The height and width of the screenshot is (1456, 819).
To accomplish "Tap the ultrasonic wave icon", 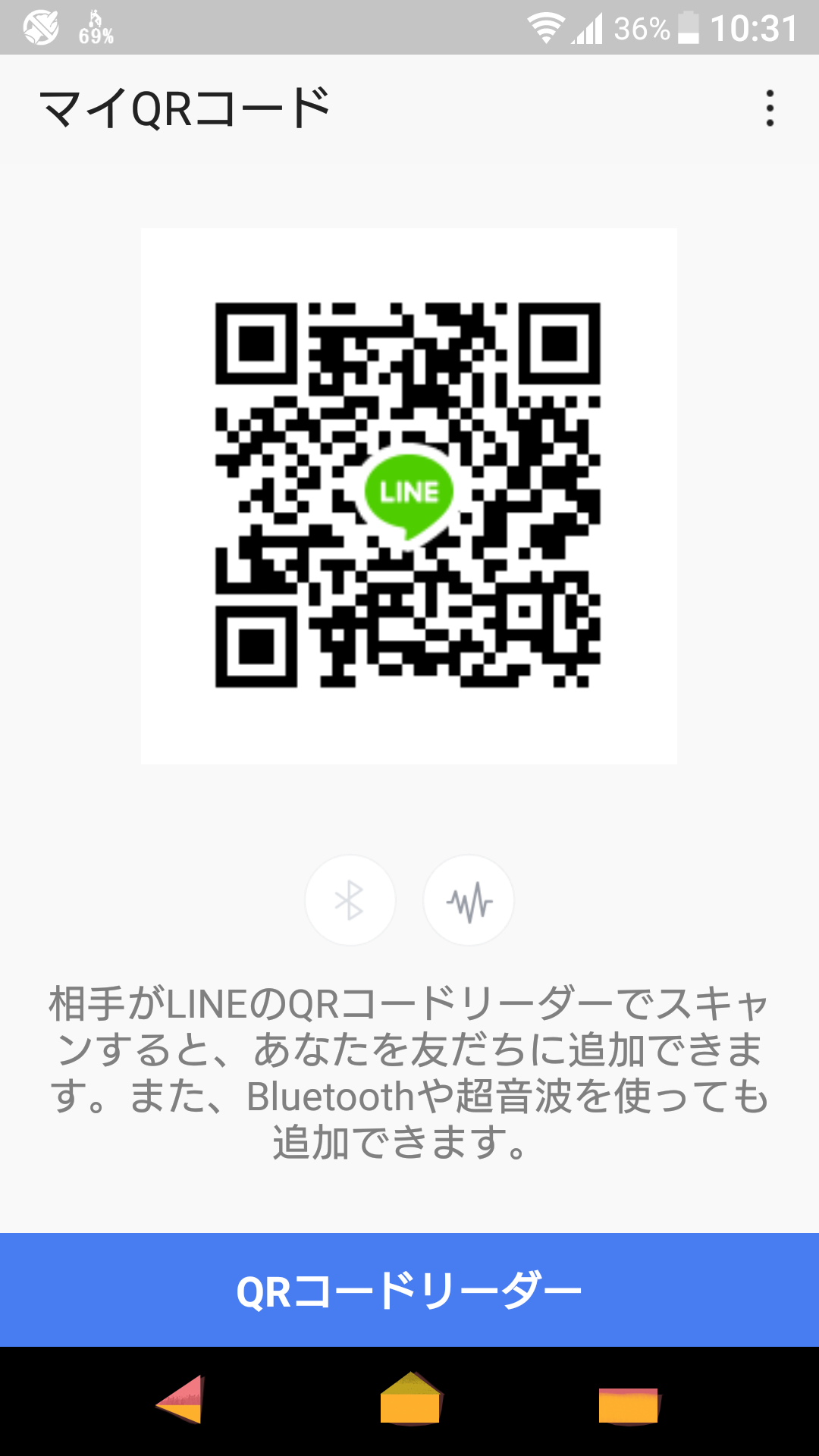I will (469, 900).
